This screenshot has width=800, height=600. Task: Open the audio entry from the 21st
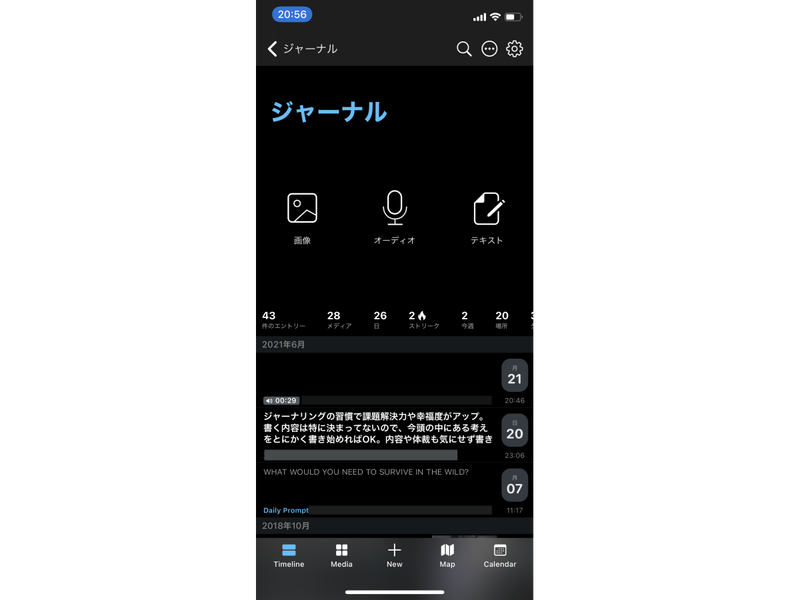tap(378, 385)
